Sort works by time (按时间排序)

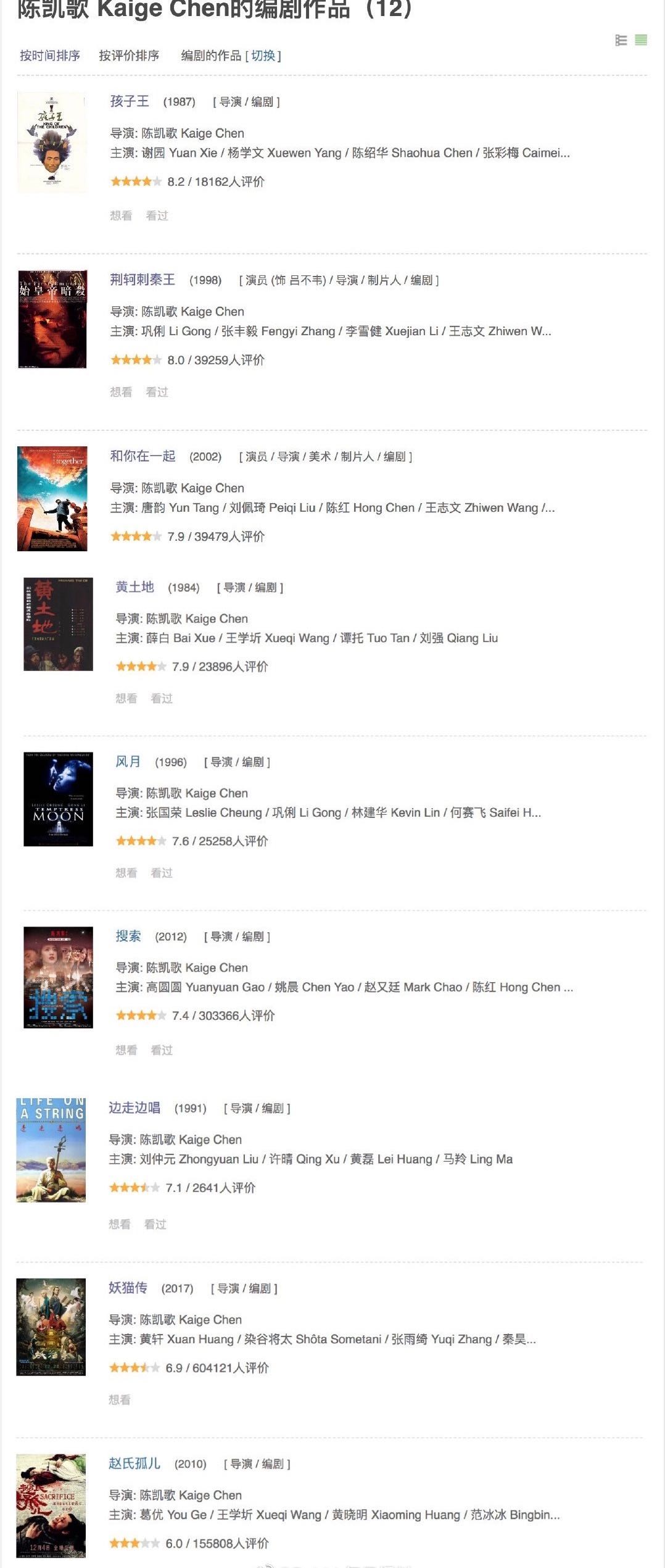tap(49, 56)
